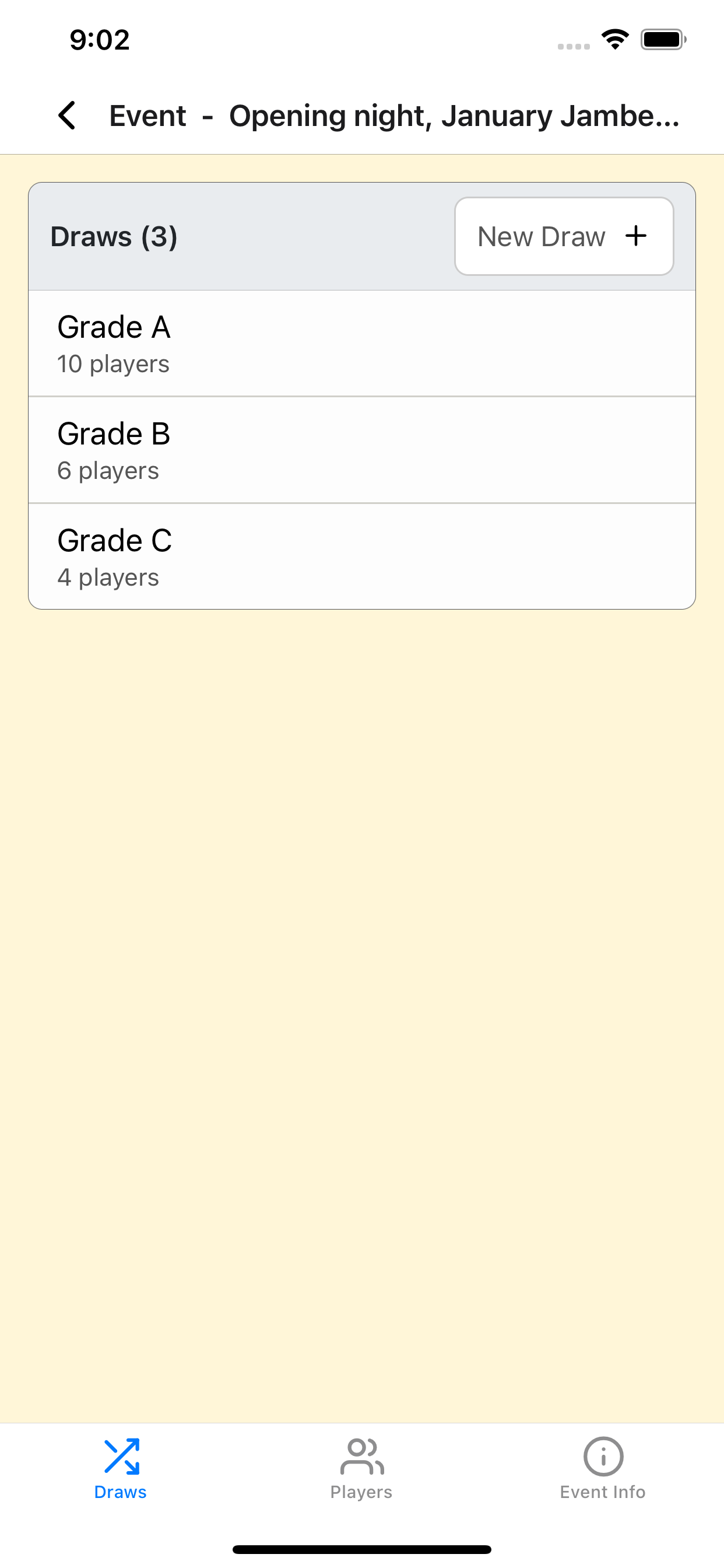Create a new draw
The width and height of the screenshot is (724, 1568).
[x=563, y=236]
